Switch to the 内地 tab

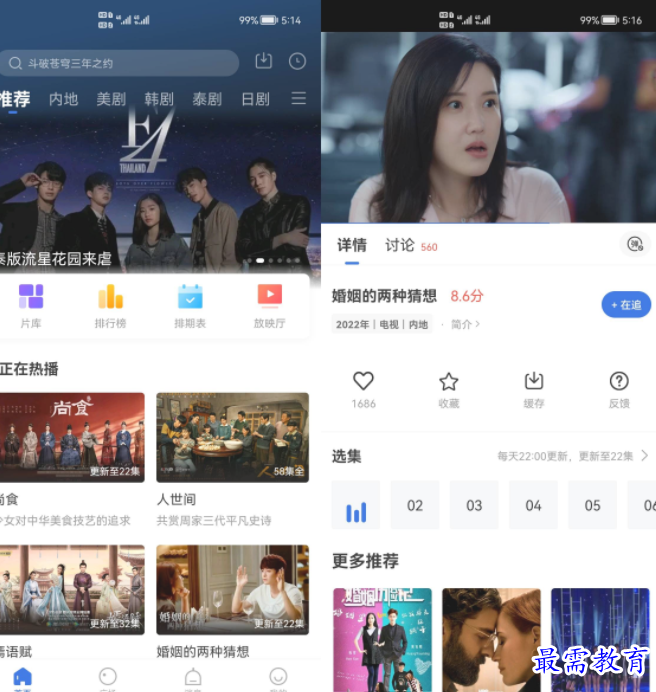click(x=63, y=99)
